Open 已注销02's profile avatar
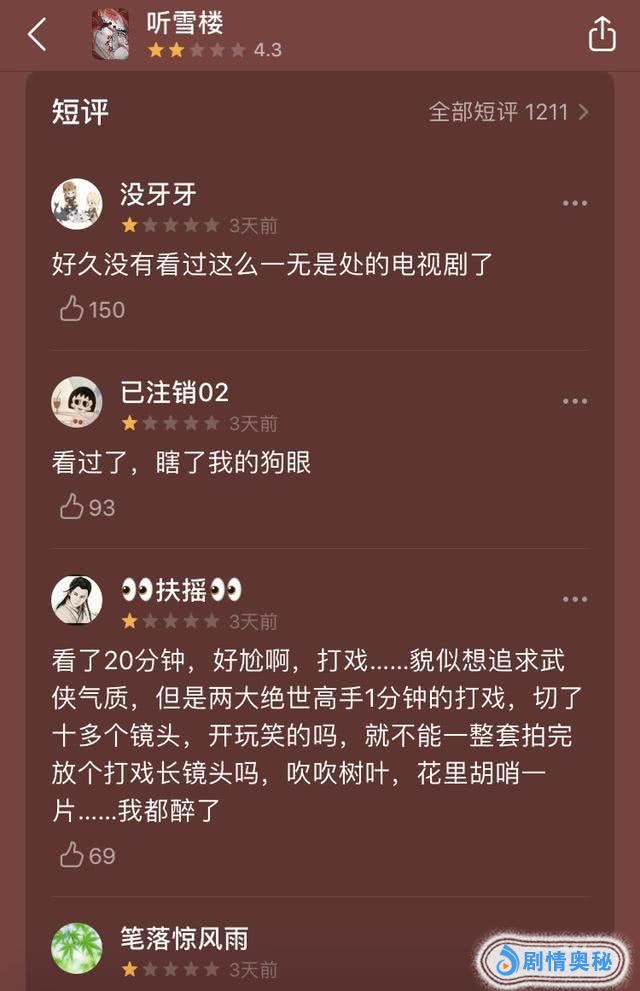 (x=77, y=402)
